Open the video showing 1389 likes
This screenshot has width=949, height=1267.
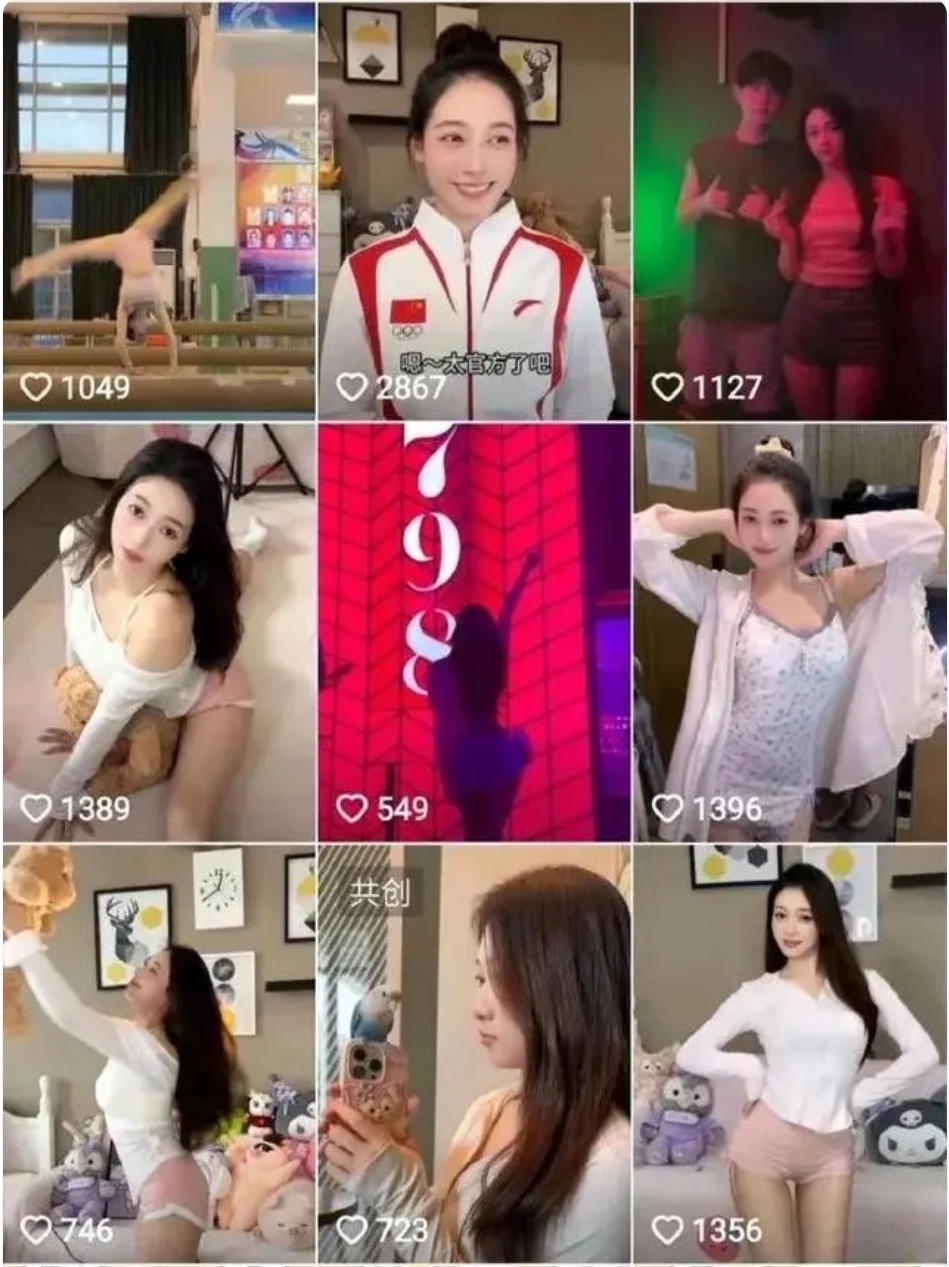tap(158, 630)
